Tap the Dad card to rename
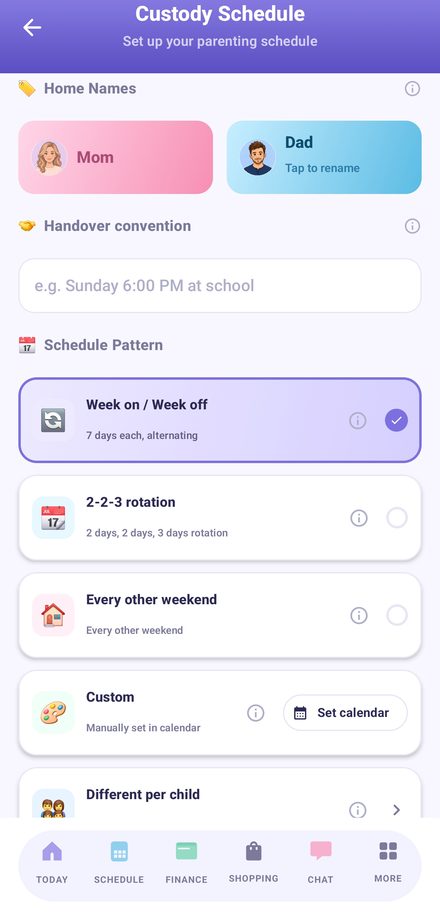 [323, 157]
